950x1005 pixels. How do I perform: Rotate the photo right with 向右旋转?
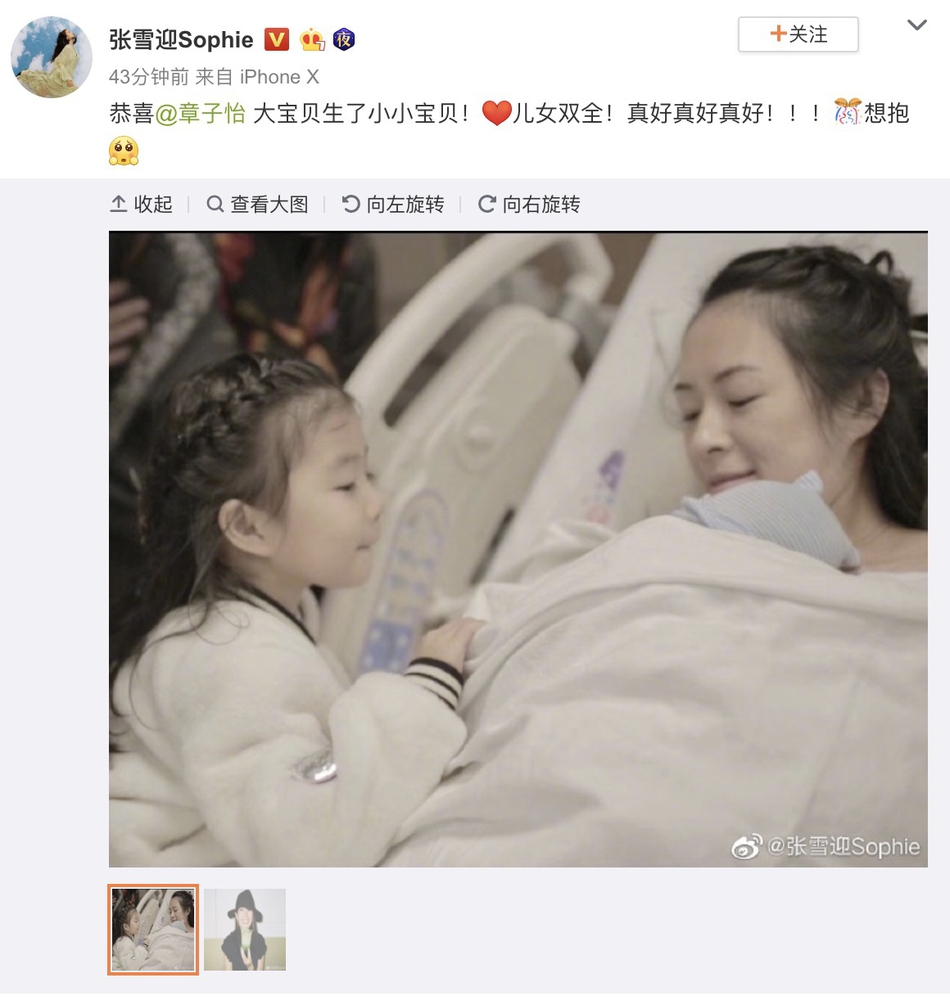(x=529, y=204)
